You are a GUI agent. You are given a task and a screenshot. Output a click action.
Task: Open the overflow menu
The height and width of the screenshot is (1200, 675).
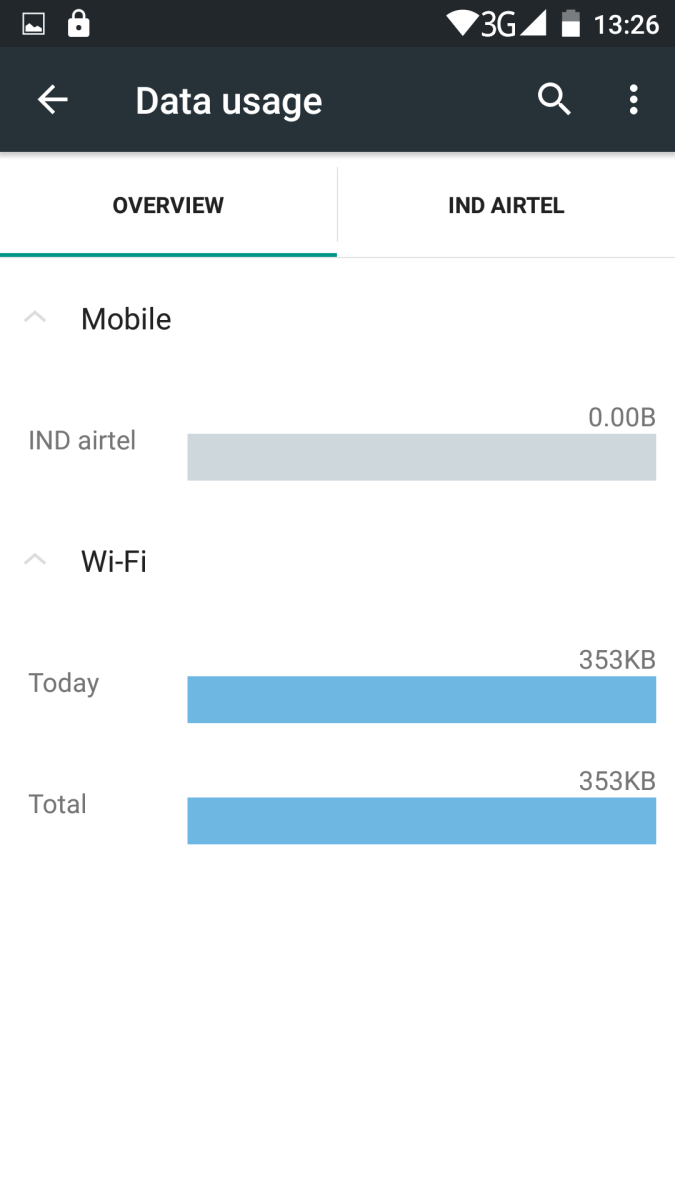tap(633, 100)
